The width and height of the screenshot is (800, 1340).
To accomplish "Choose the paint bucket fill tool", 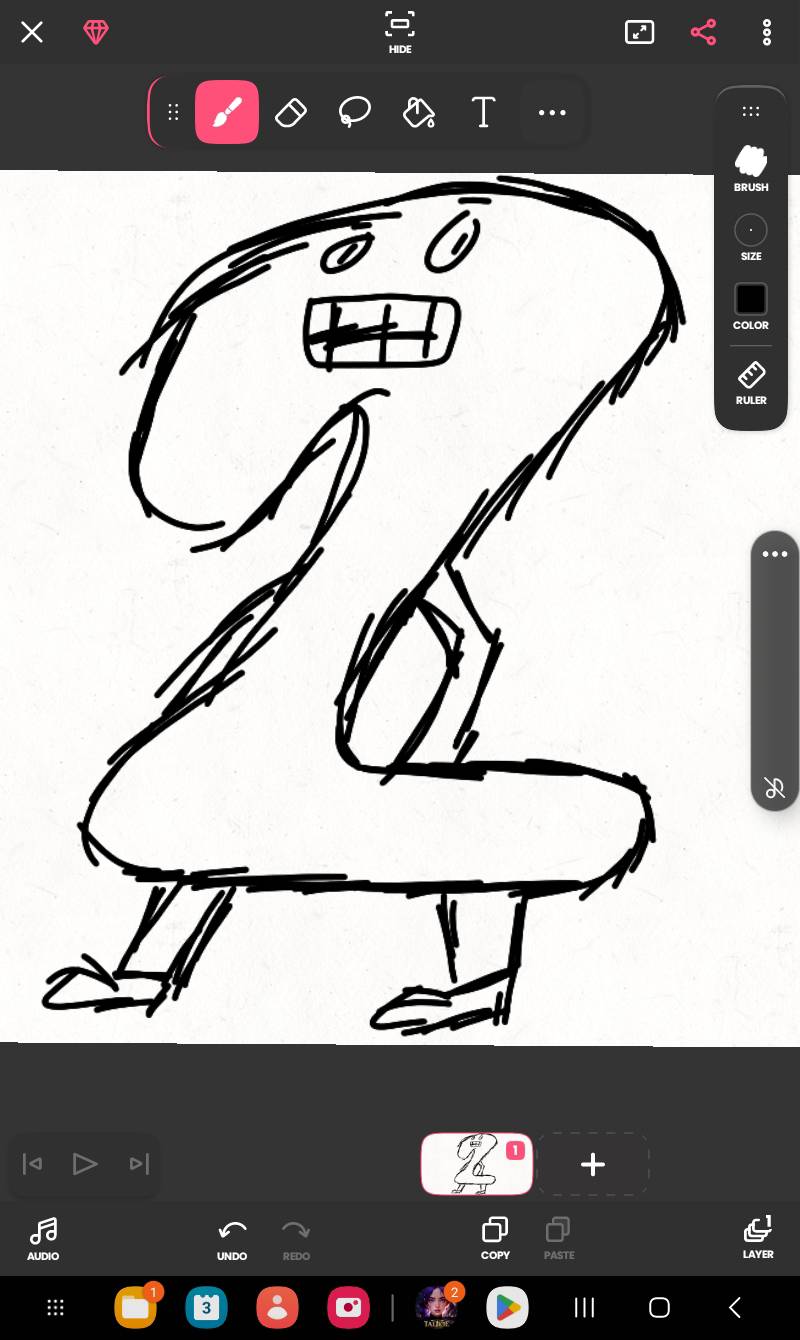I will [x=419, y=112].
